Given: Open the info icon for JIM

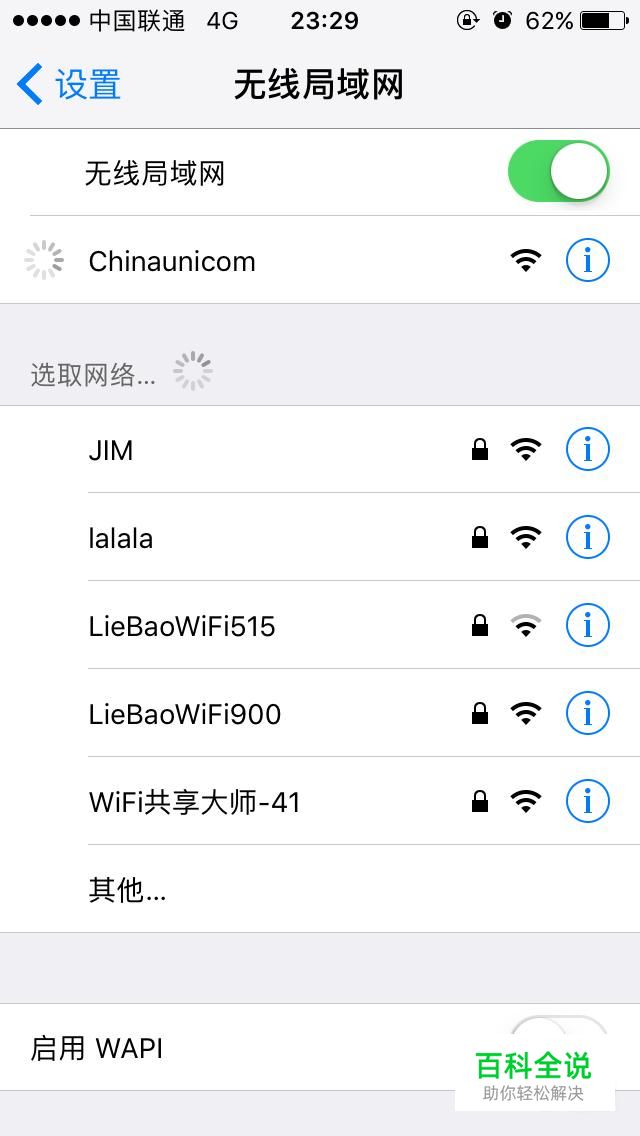Looking at the screenshot, I should [x=587, y=450].
